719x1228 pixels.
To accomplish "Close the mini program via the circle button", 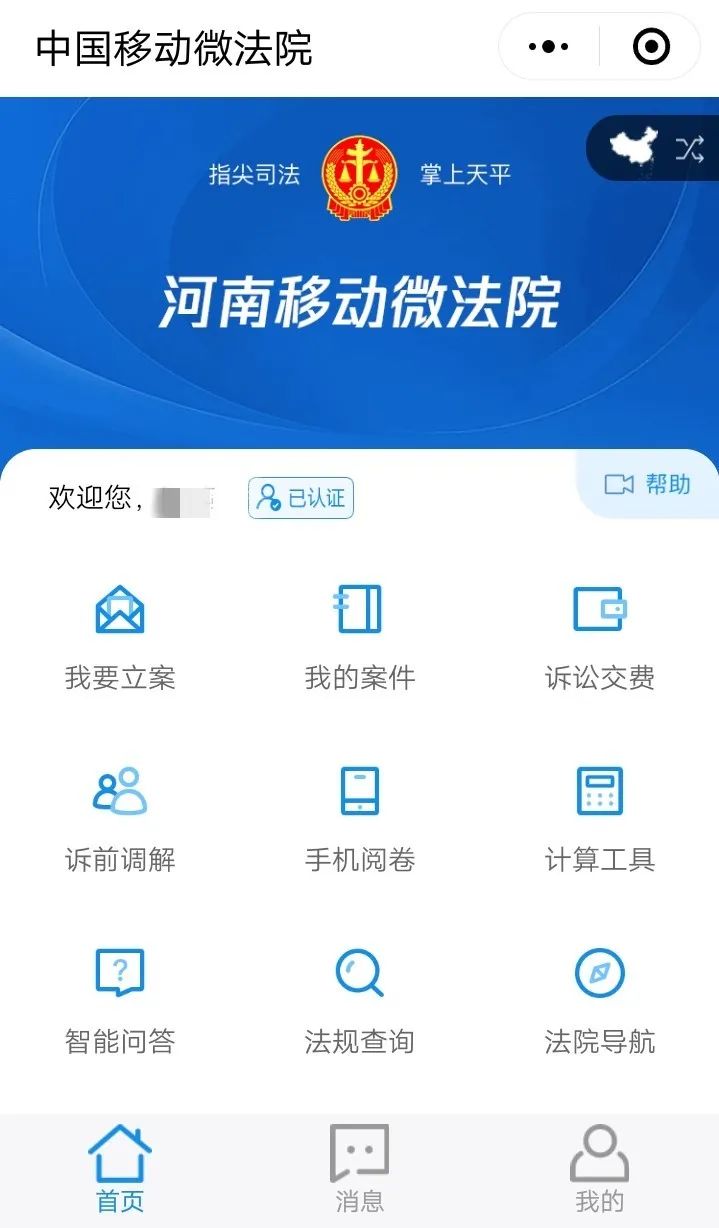I will (652, 47).
